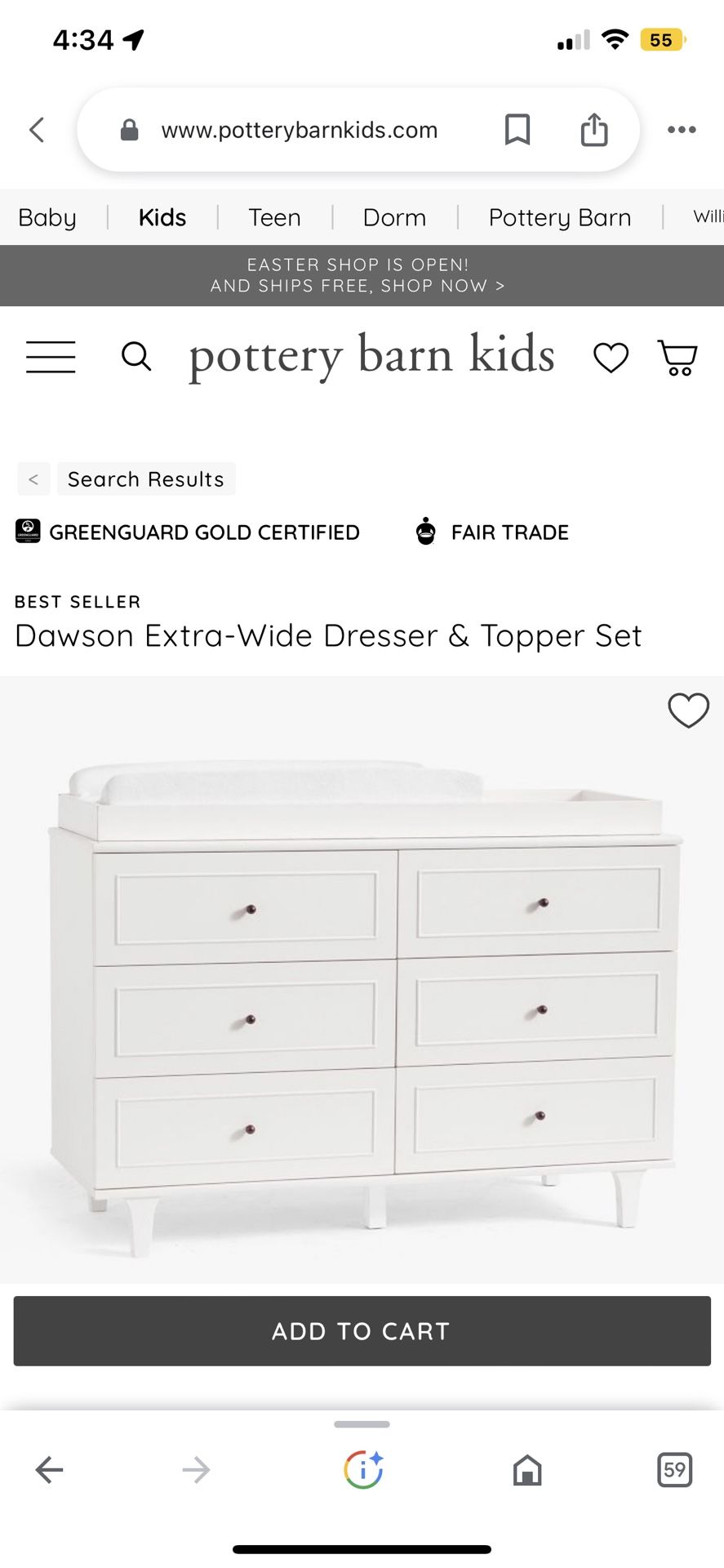This screenshot has height=1568, width=724.
Task: Toggle location arrow in status bar
Action: click(133, 38)
